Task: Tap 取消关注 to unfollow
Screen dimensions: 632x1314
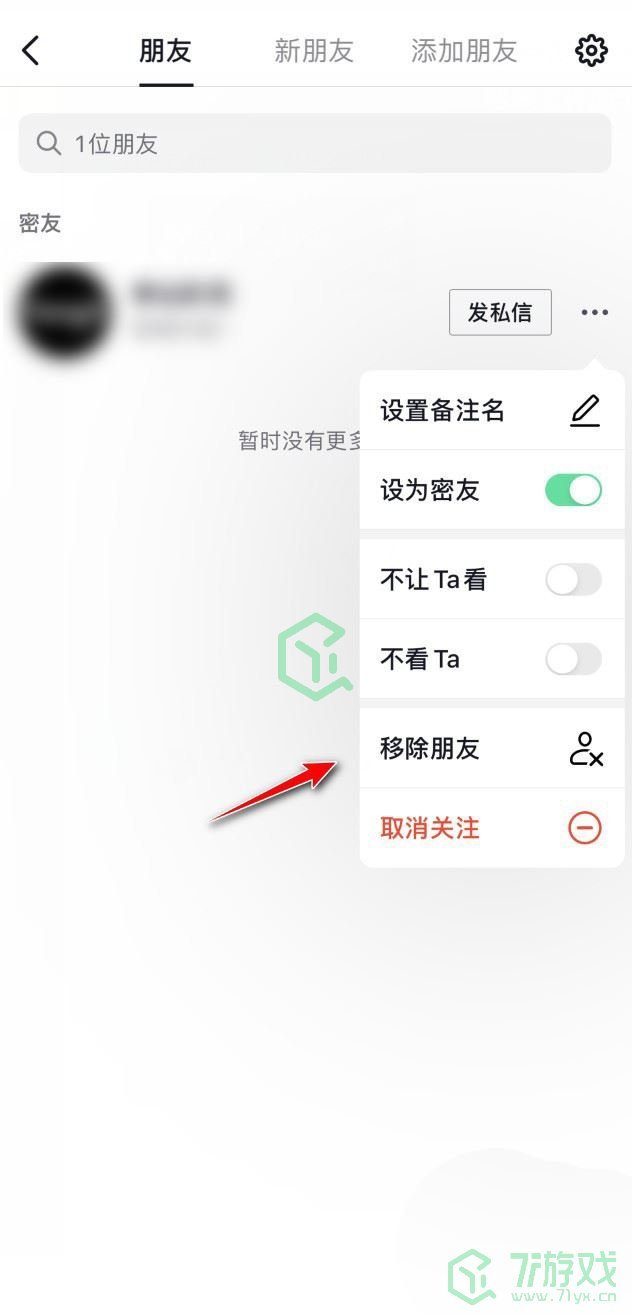Action: [490, 828]
